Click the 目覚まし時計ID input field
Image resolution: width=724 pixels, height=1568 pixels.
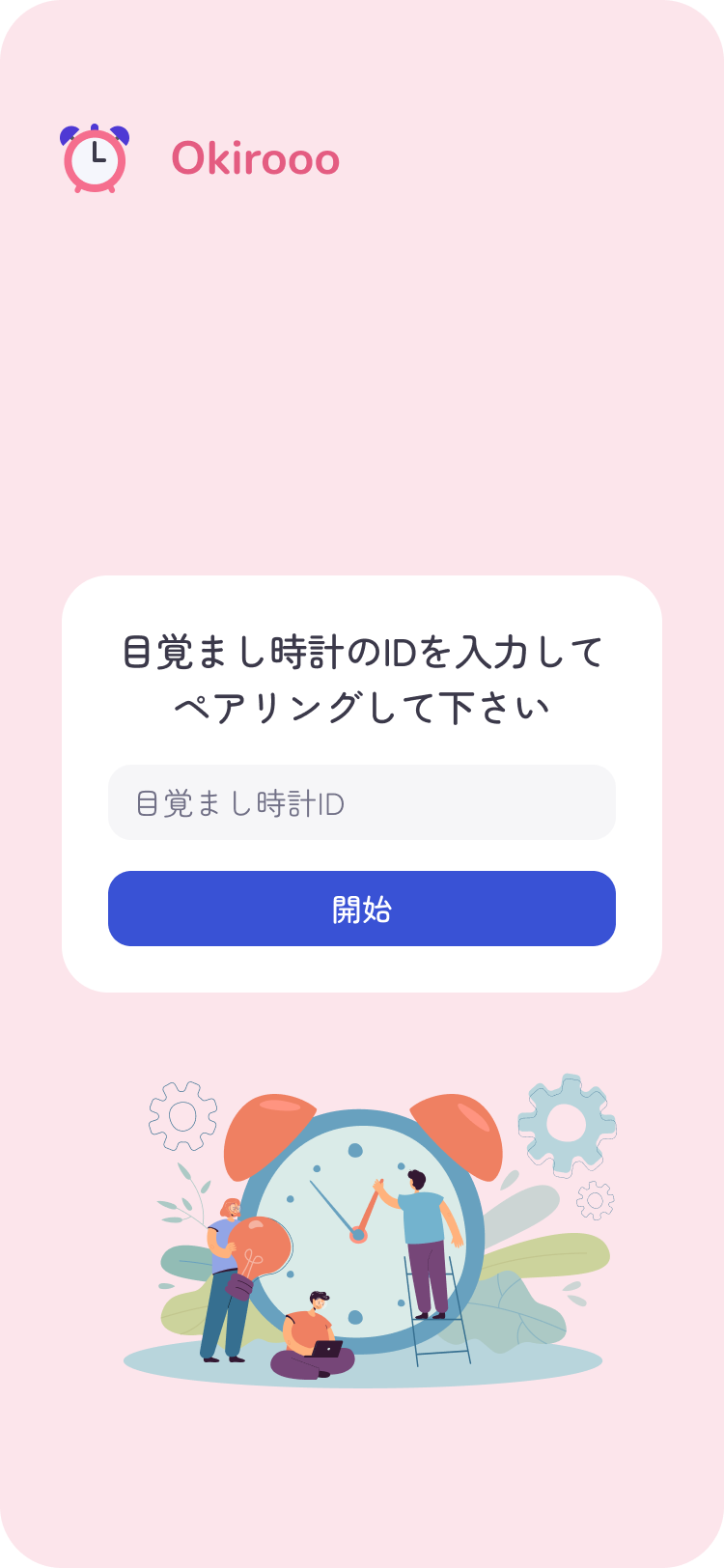click(x=362, y=802)
